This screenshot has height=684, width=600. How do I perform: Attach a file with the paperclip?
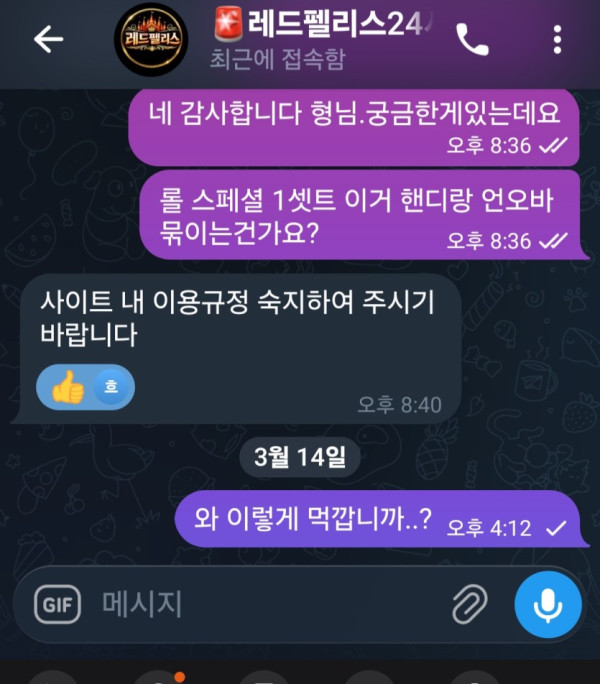pos(467,603)
